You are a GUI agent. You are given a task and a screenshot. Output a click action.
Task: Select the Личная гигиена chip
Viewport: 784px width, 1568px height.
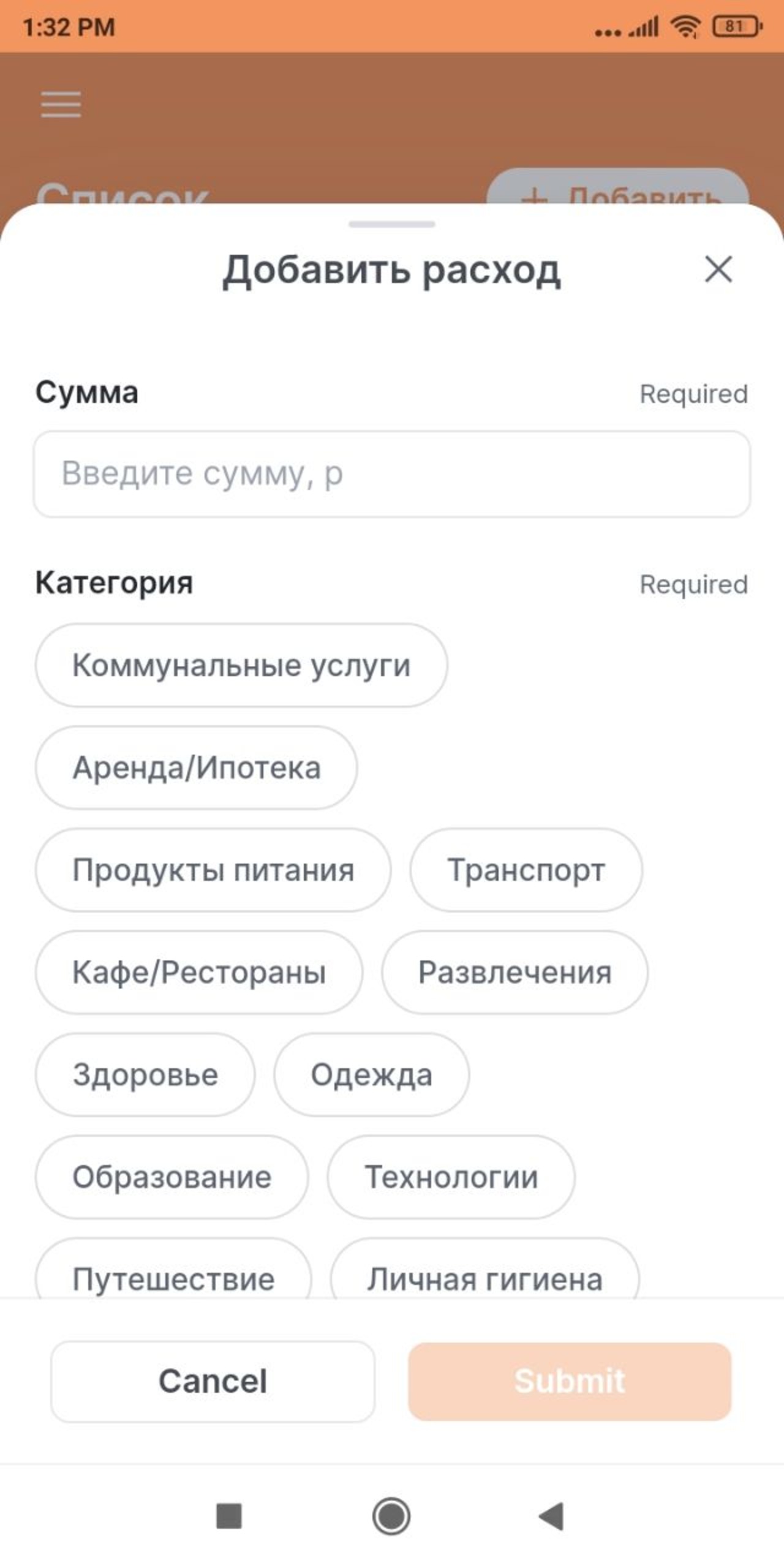(484, 1269)
